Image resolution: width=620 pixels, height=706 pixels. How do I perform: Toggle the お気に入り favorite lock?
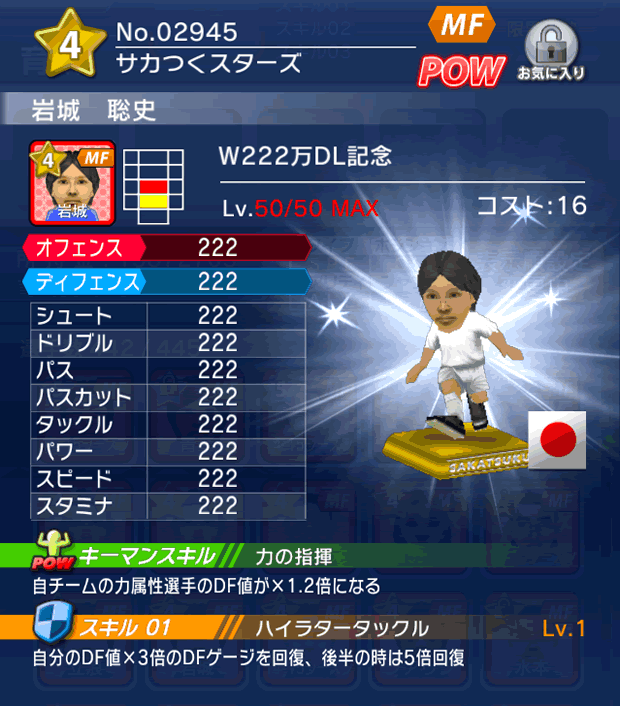tap(550, 50)
